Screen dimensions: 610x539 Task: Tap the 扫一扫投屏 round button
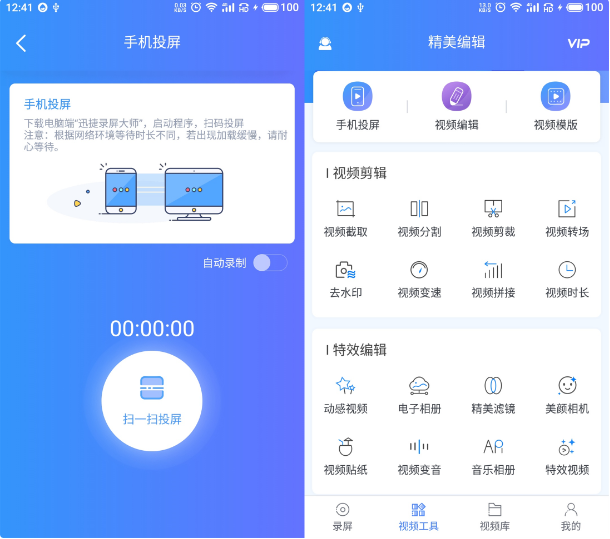(152, 401)
